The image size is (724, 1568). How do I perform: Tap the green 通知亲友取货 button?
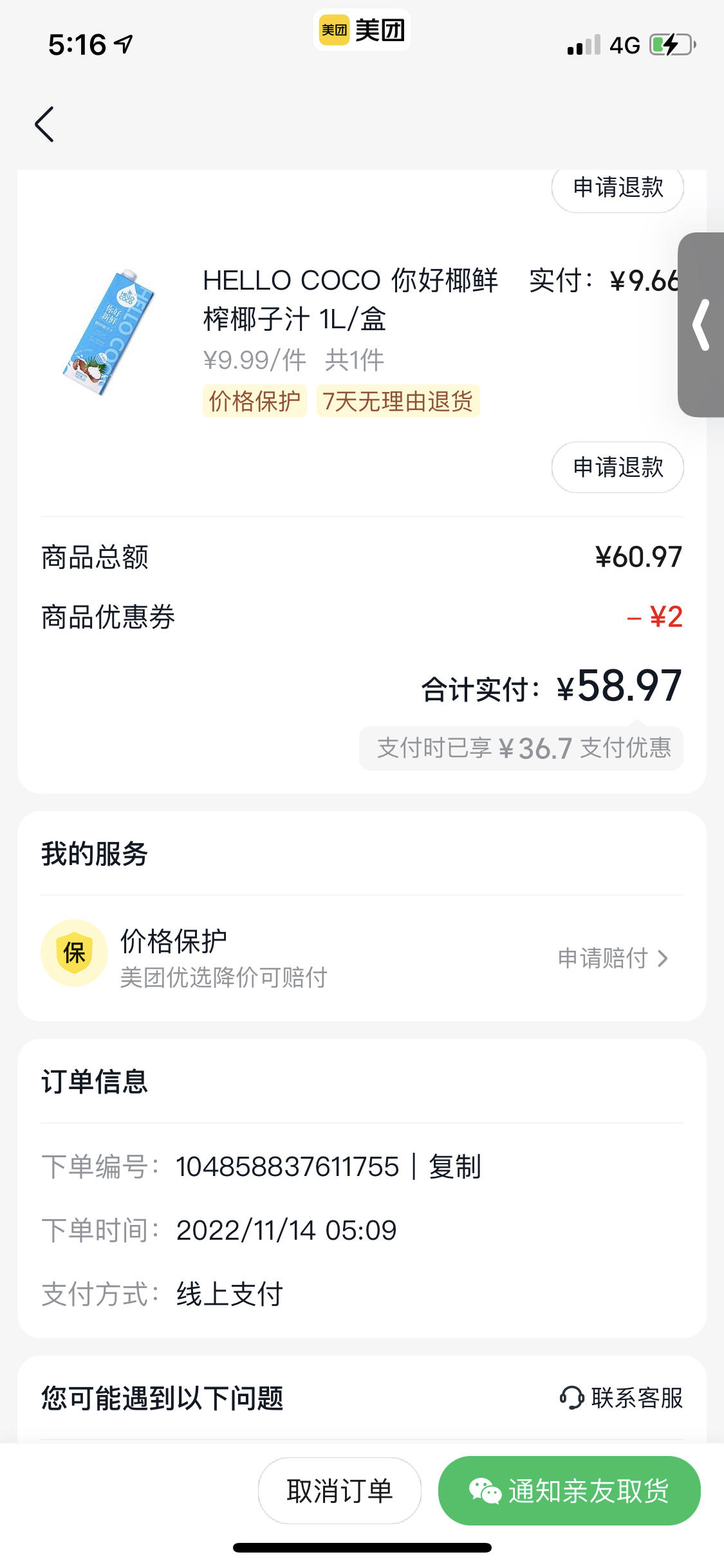tap(570, 1491)
